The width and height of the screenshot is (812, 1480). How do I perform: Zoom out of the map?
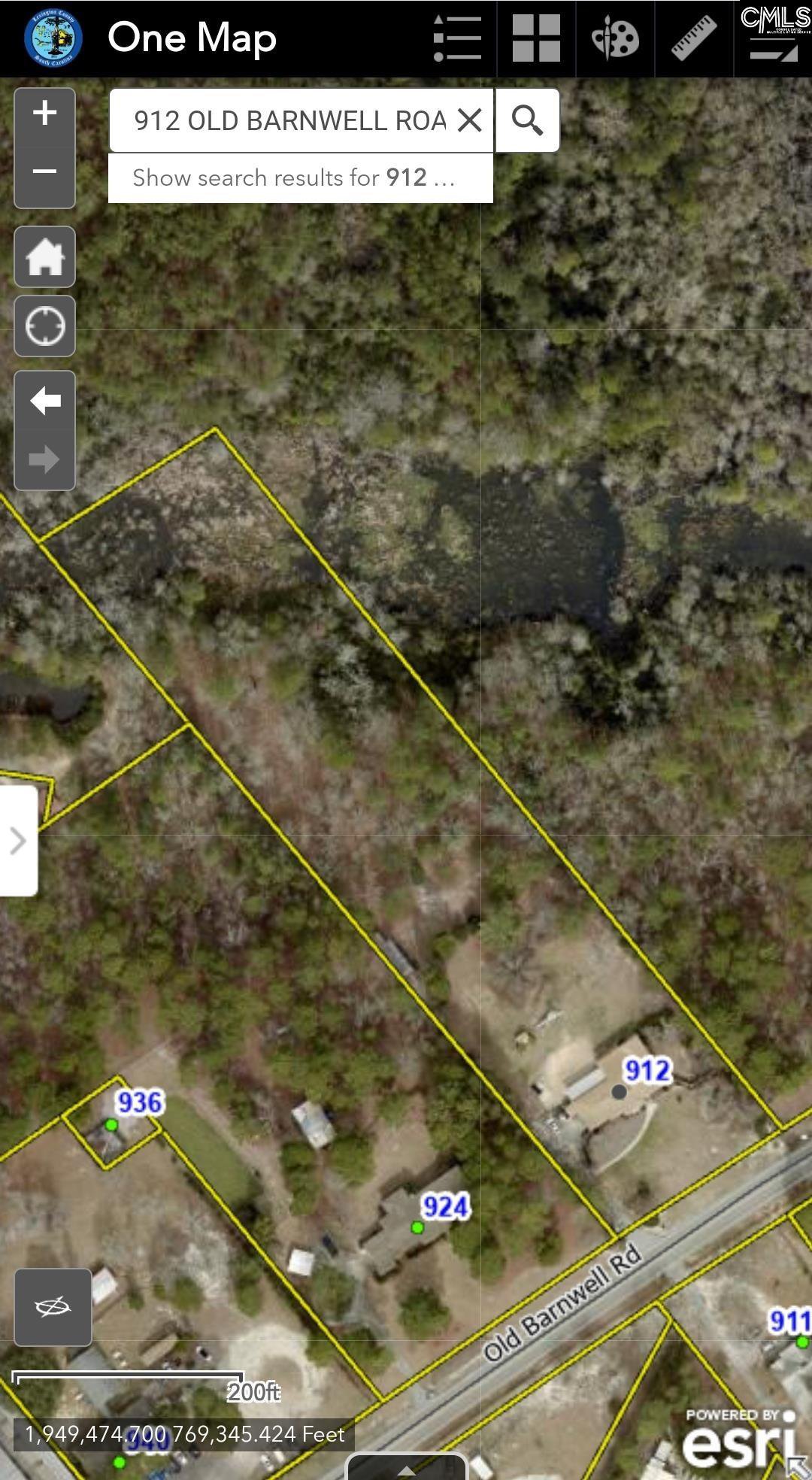tap(44, 173)
